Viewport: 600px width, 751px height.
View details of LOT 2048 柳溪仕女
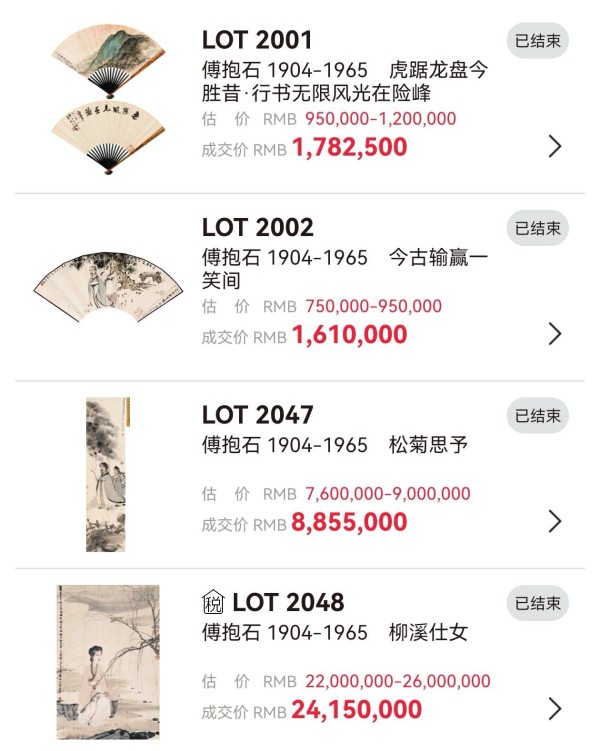pyautogui.click(x=555, y=709)
